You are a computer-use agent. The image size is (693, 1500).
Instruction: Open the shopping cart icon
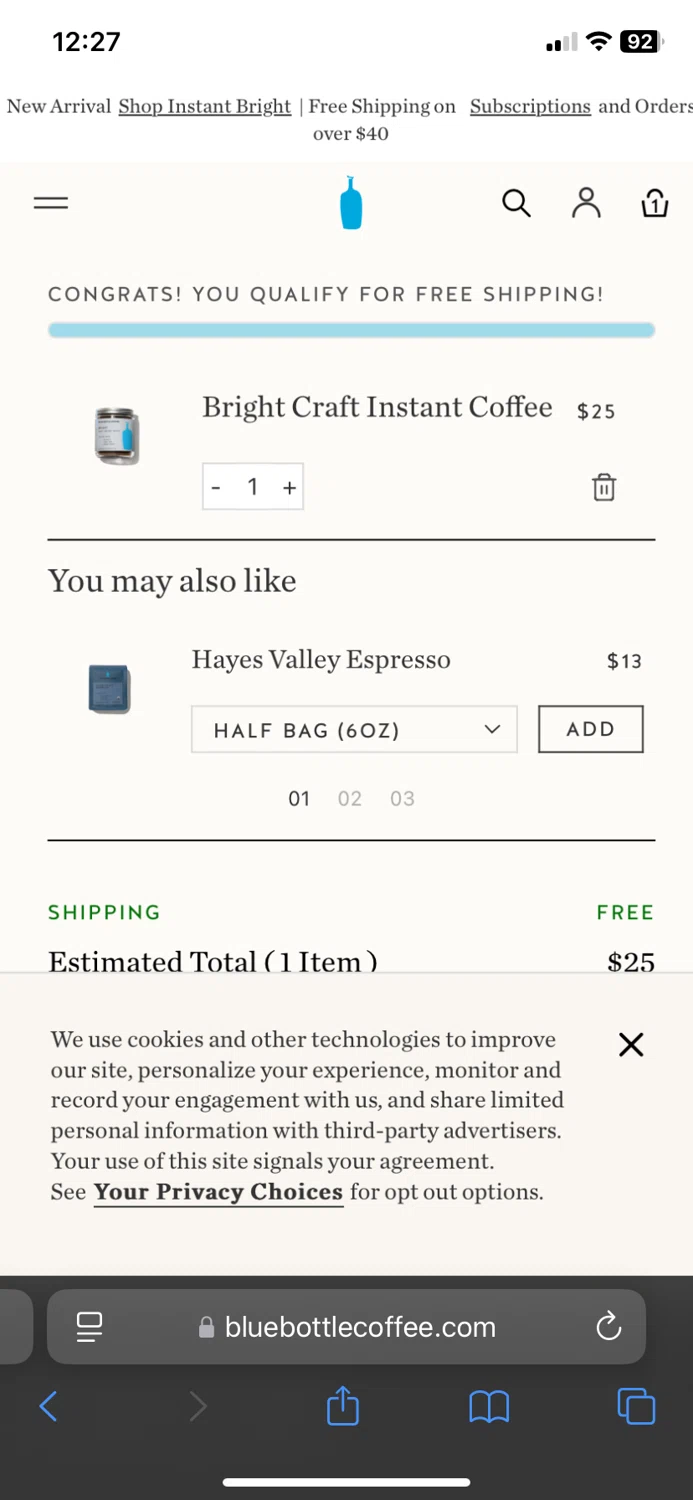[x=654, y=203]
